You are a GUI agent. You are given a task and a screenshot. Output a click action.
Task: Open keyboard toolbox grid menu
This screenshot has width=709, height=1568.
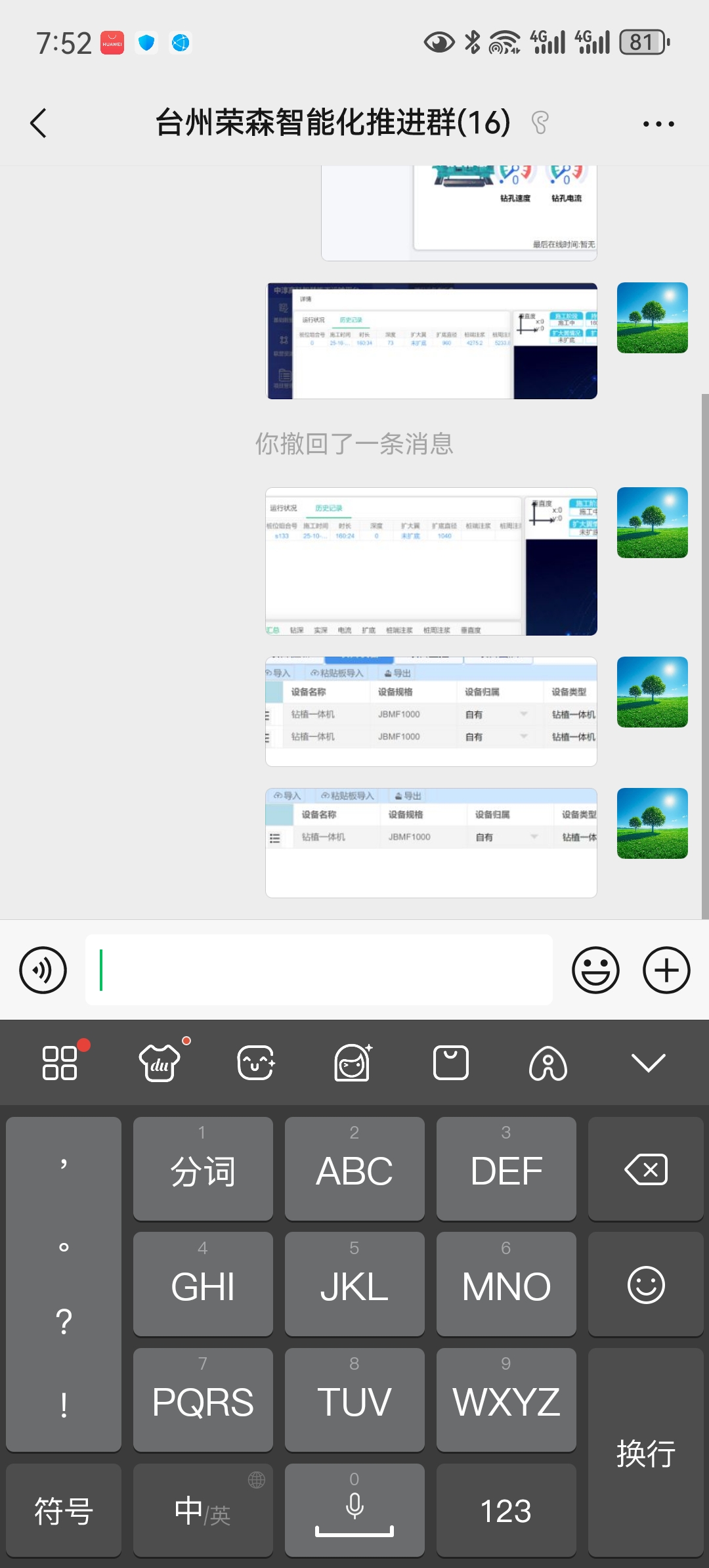[x=60, y=1062]
